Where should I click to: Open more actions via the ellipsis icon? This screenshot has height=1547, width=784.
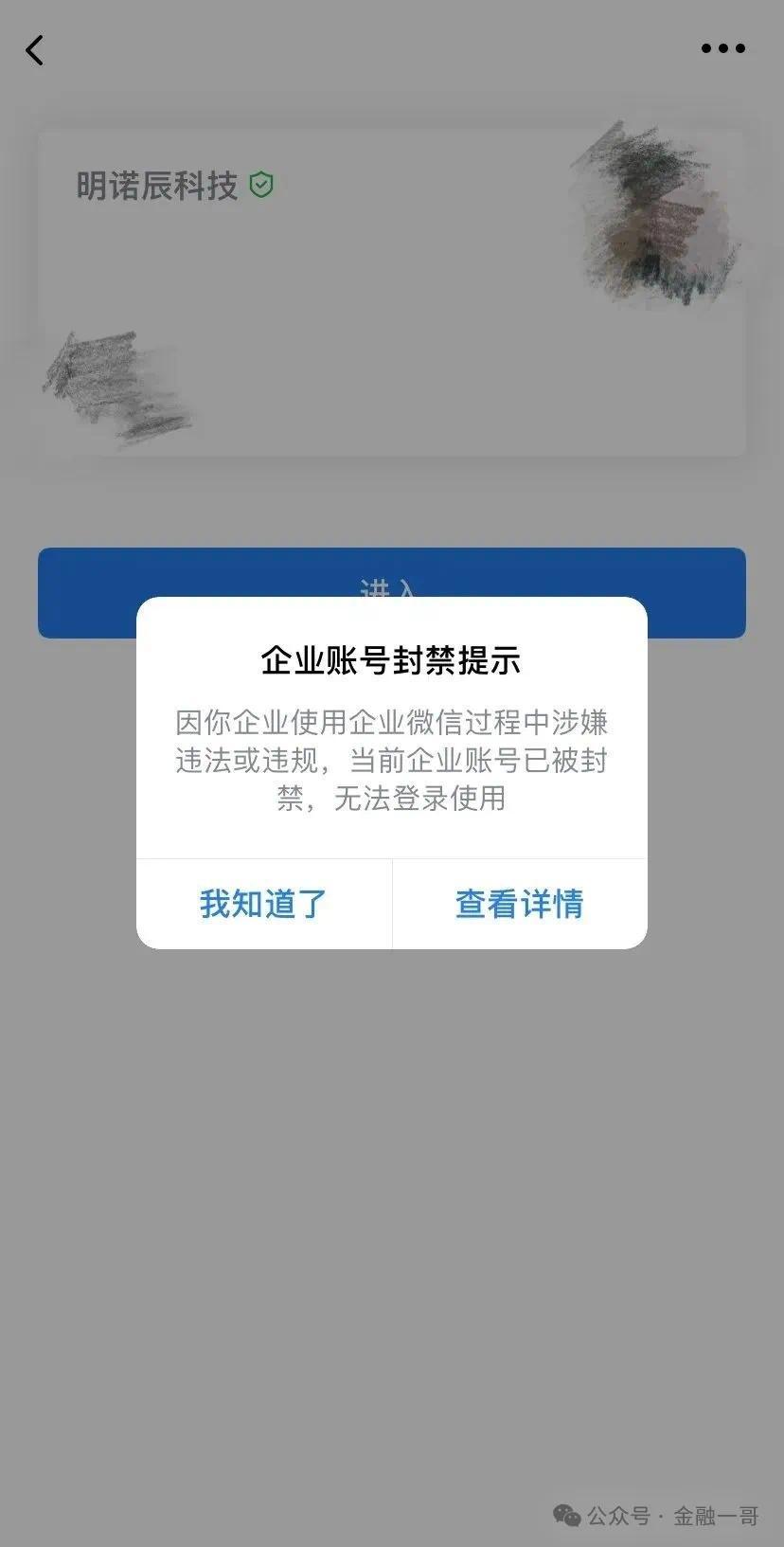pos(722,47)
